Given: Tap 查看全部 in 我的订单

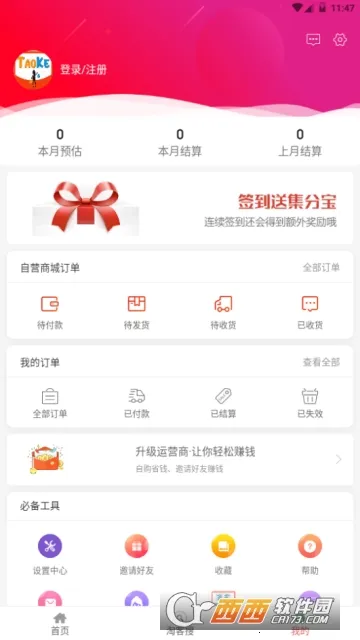Looking at the screenshot, I should (x=321, y=362).
